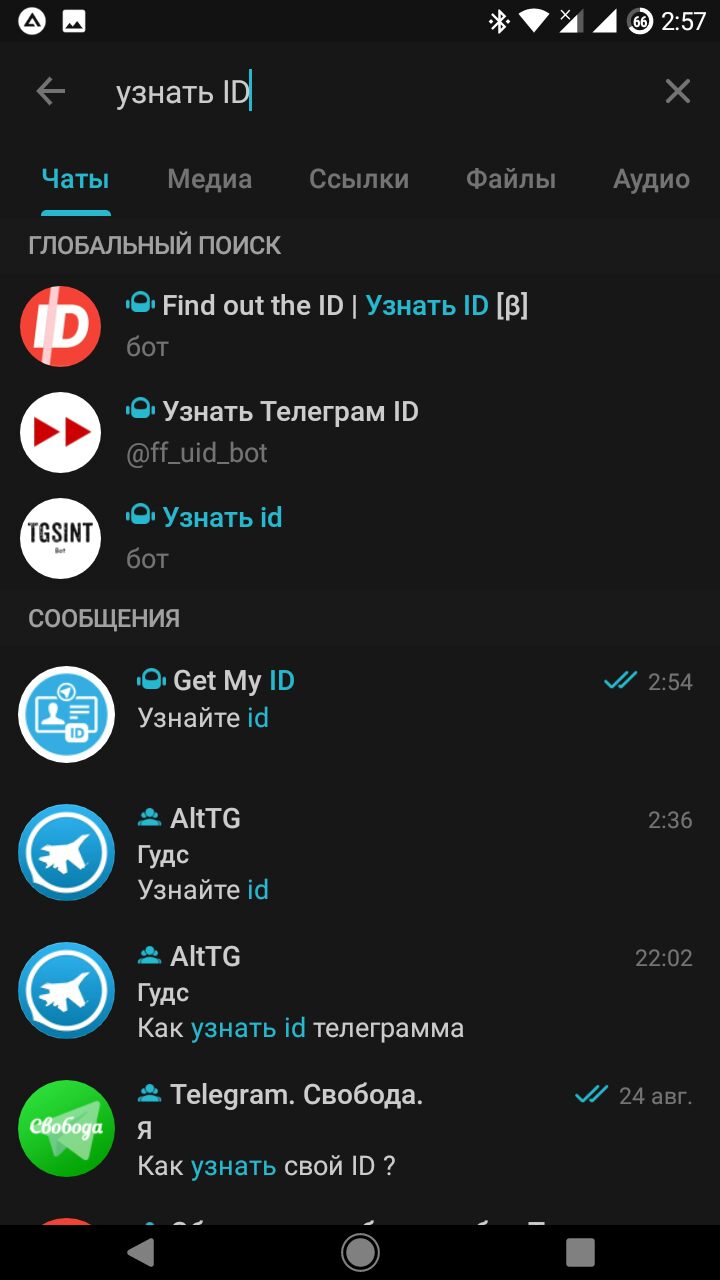Switch to the Аудио tab

[651, 179]
